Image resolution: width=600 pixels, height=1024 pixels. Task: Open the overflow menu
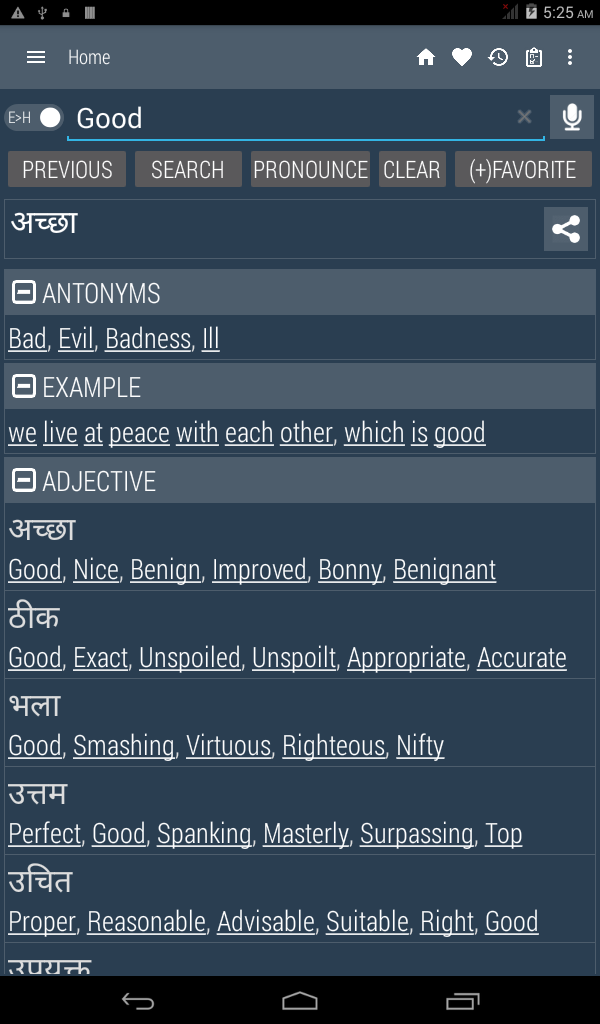570,57
